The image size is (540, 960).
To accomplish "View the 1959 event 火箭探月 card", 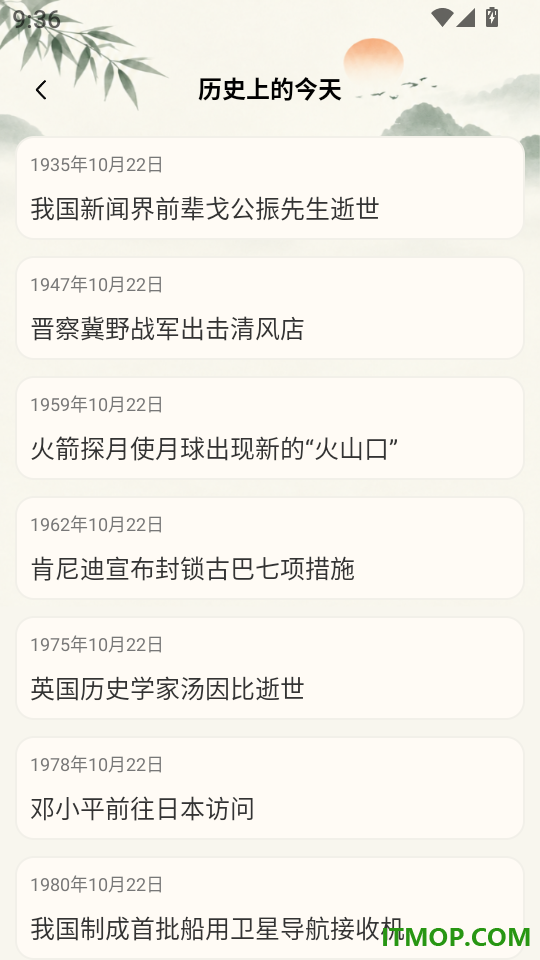I will point(270,428).
